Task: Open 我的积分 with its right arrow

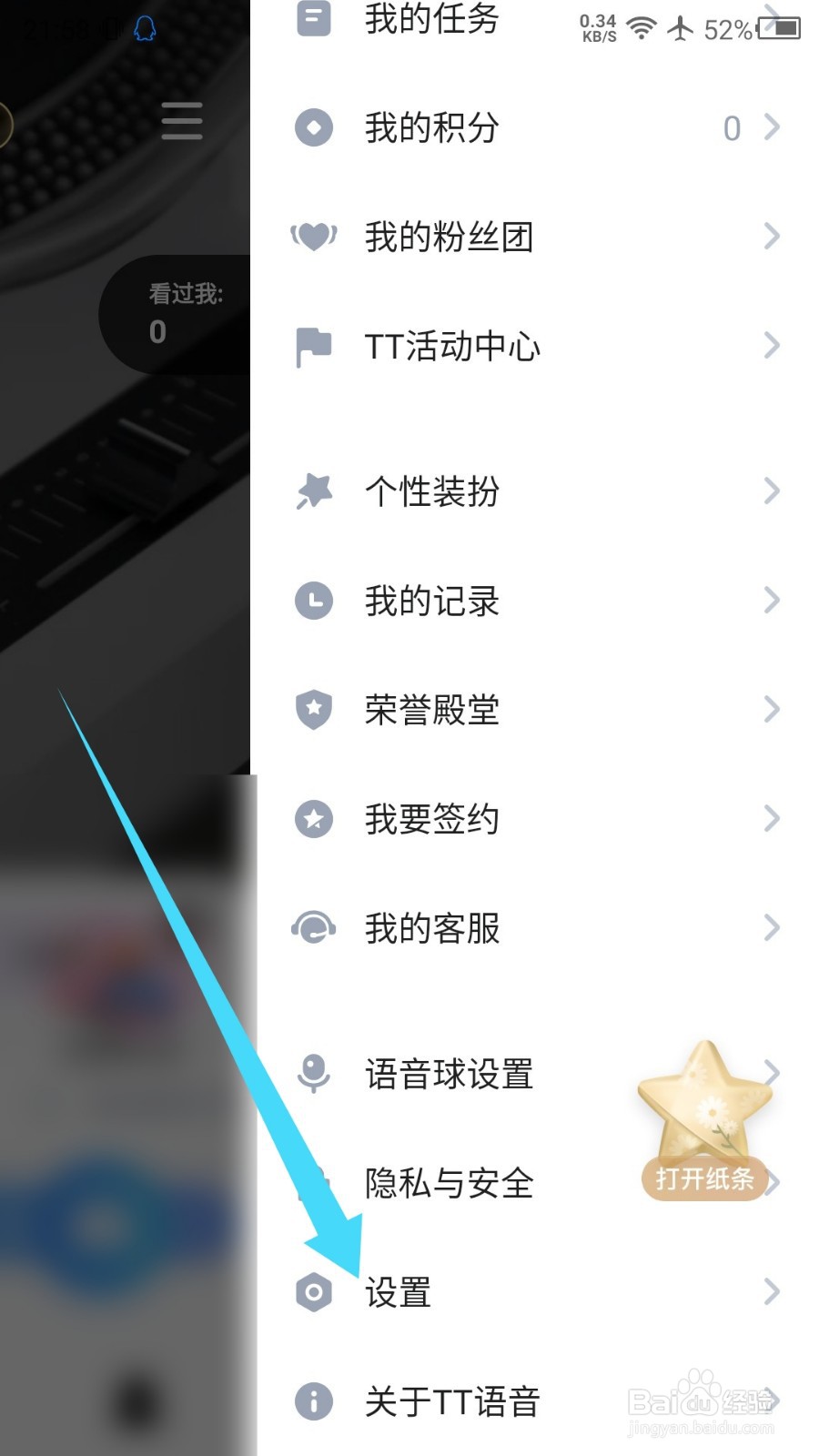Action: [772, 128]
